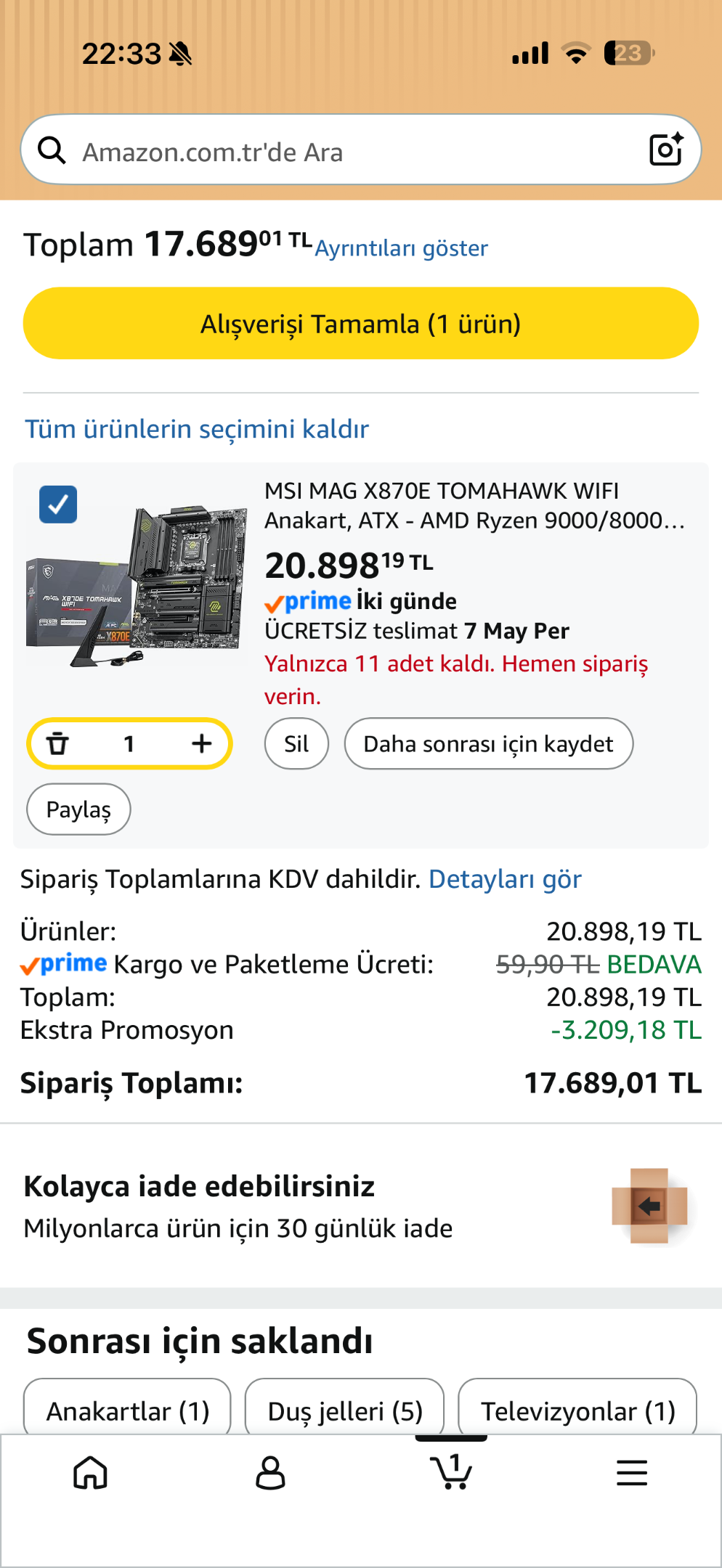
Task: Open the hamburger menu tab
Action: tap(631, 1473)
